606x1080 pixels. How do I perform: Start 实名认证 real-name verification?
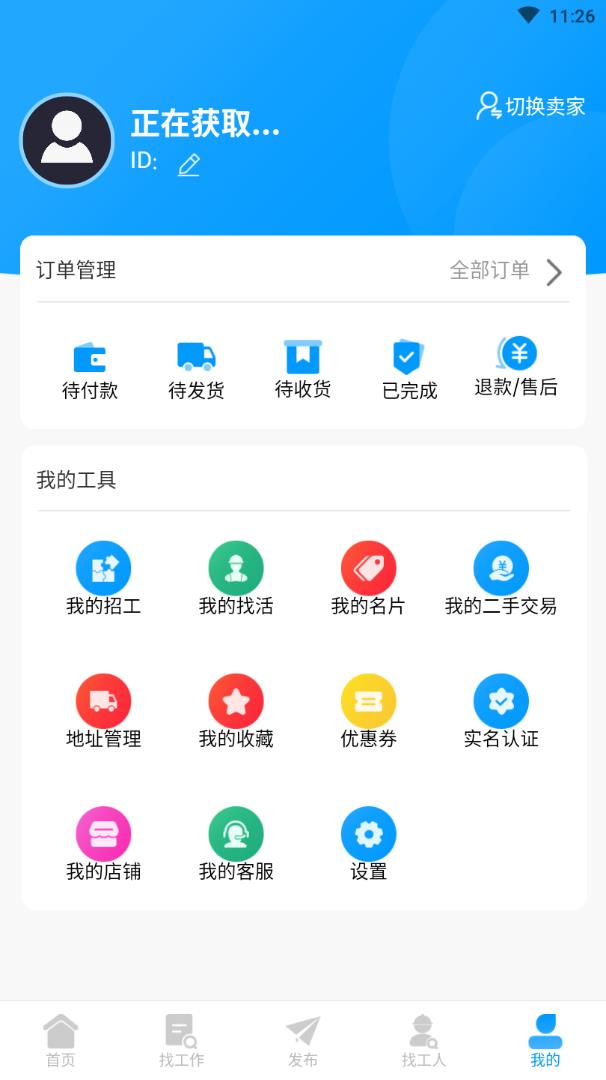coord(501,712)
